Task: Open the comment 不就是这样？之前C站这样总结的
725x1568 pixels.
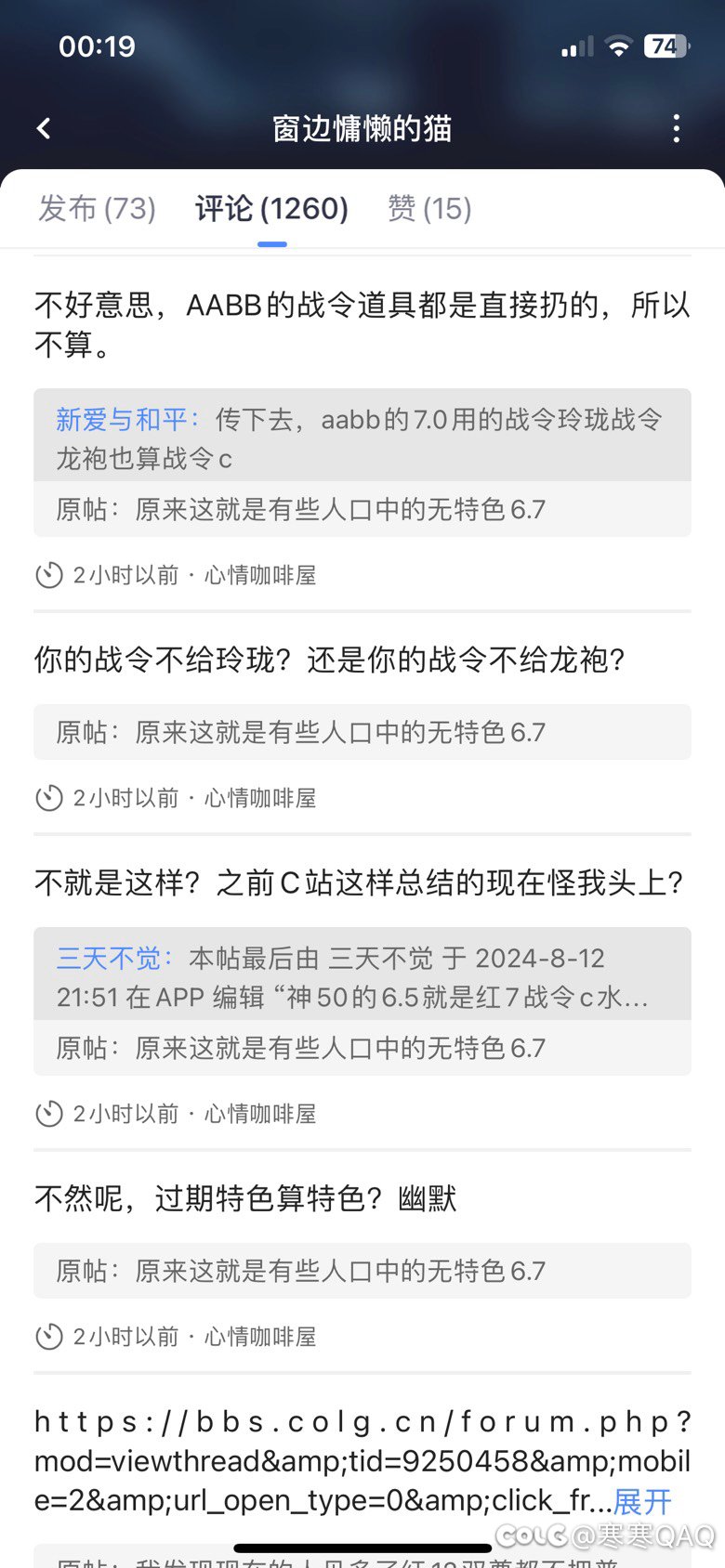Action: pos(360,882)
